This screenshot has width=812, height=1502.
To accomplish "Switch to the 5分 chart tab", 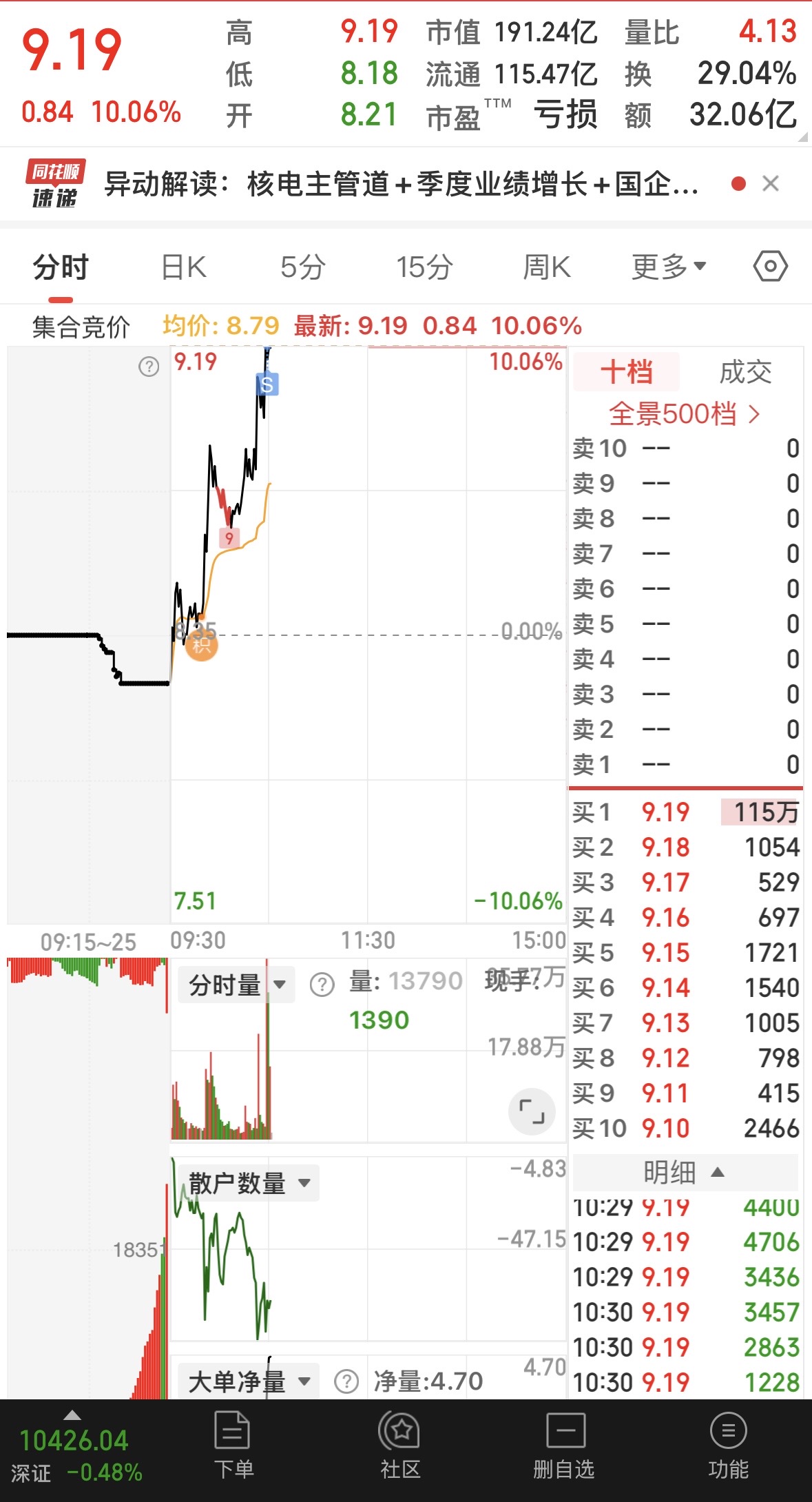I will coord(303,267).
